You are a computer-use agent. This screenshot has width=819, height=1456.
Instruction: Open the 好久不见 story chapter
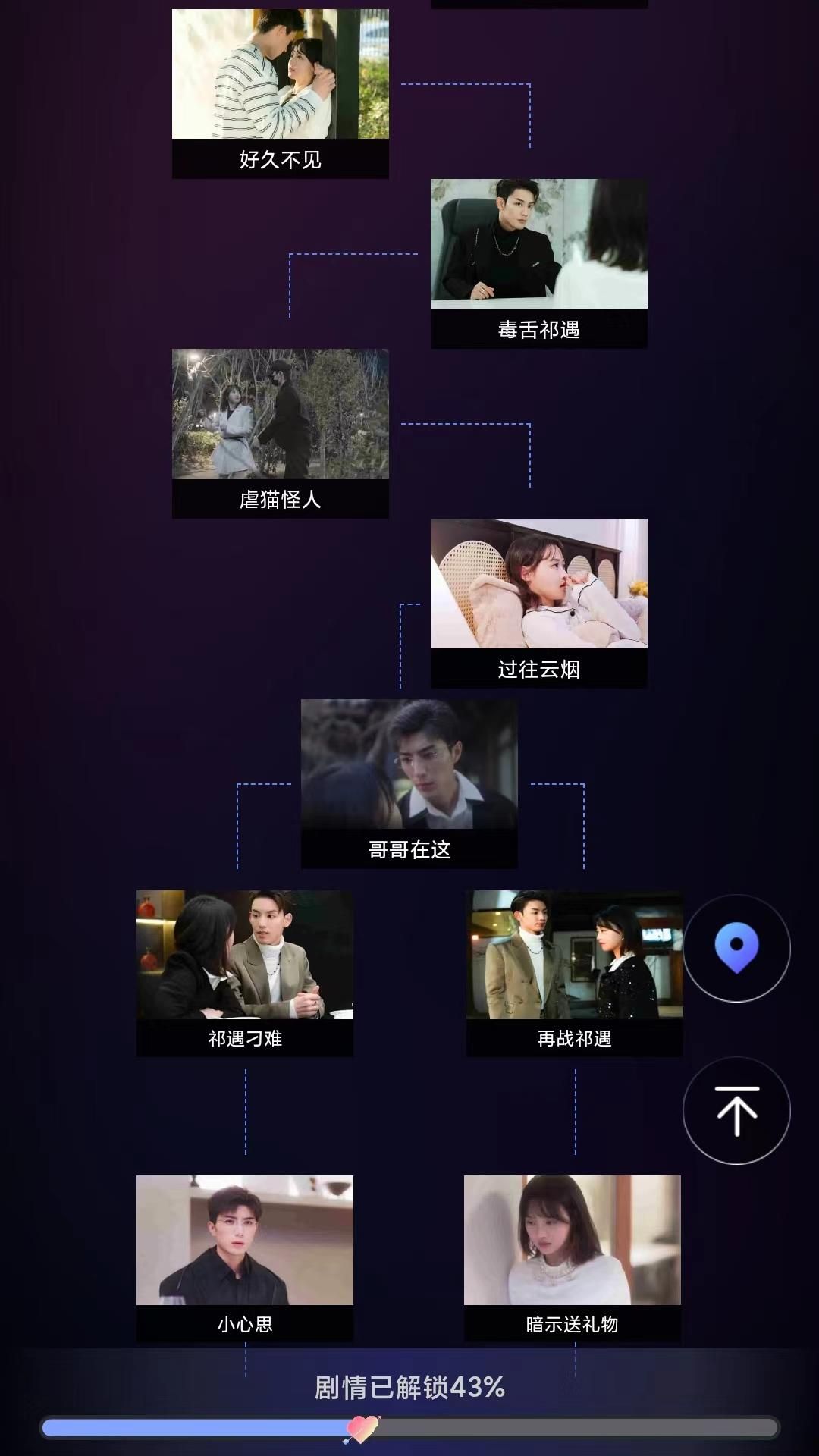[x=280, y=94]
